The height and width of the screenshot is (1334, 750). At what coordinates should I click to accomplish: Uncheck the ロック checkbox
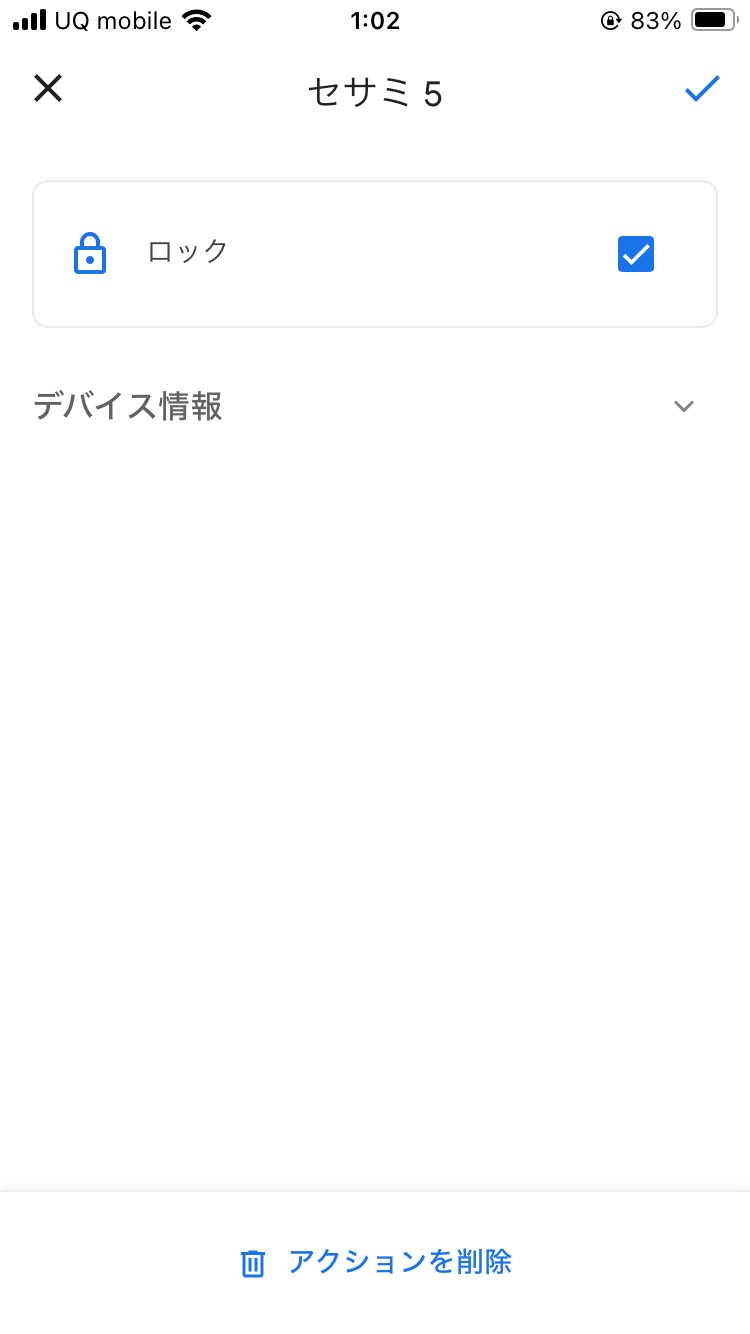click(x=636, y=254)
